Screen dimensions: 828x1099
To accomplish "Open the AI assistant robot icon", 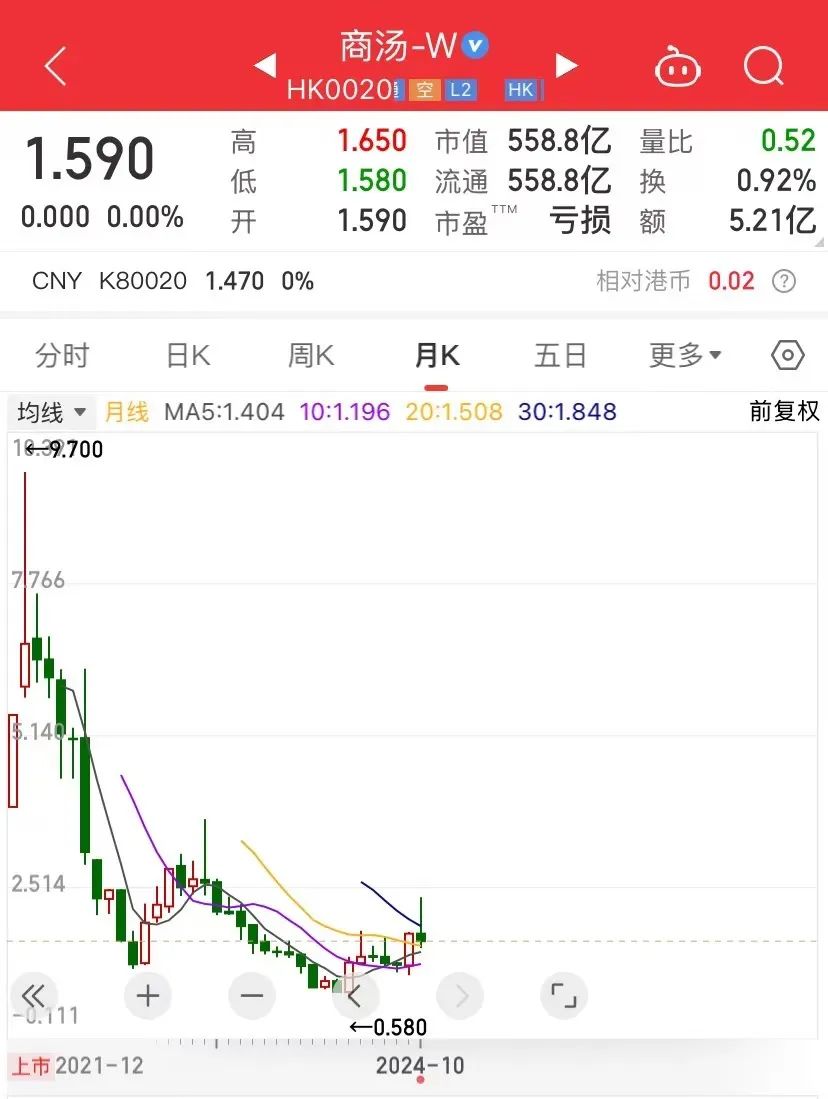I will pyautogui.click(x=678, y=64).
